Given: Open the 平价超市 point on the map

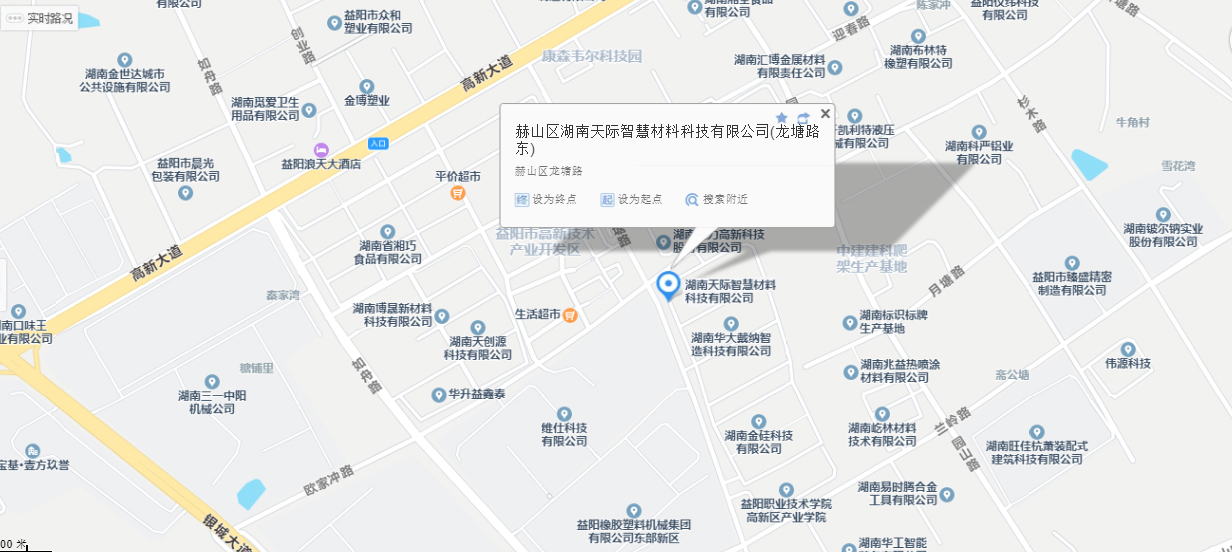Looking at the screenshot, I should (458, 193).
